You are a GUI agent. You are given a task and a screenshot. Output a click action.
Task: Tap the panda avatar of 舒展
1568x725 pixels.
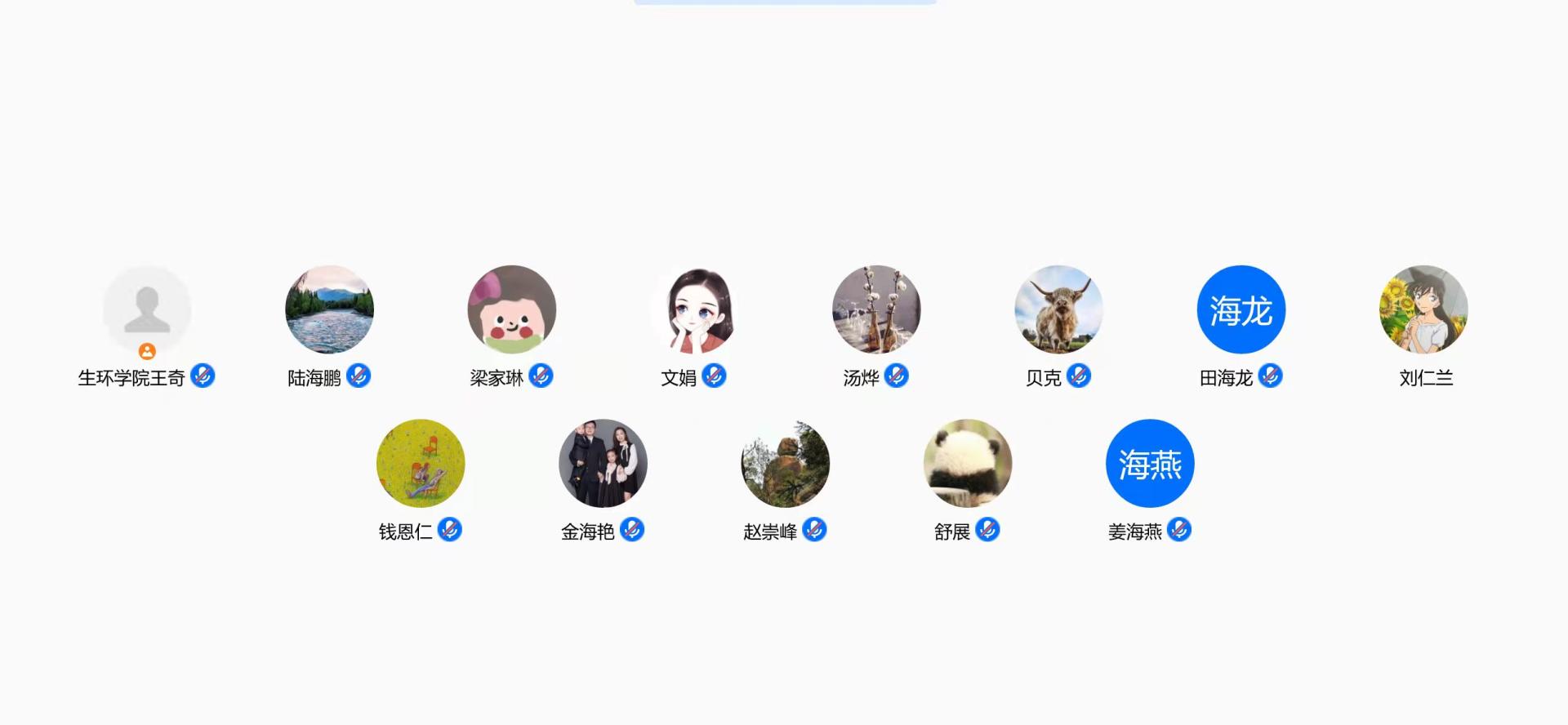968,464
